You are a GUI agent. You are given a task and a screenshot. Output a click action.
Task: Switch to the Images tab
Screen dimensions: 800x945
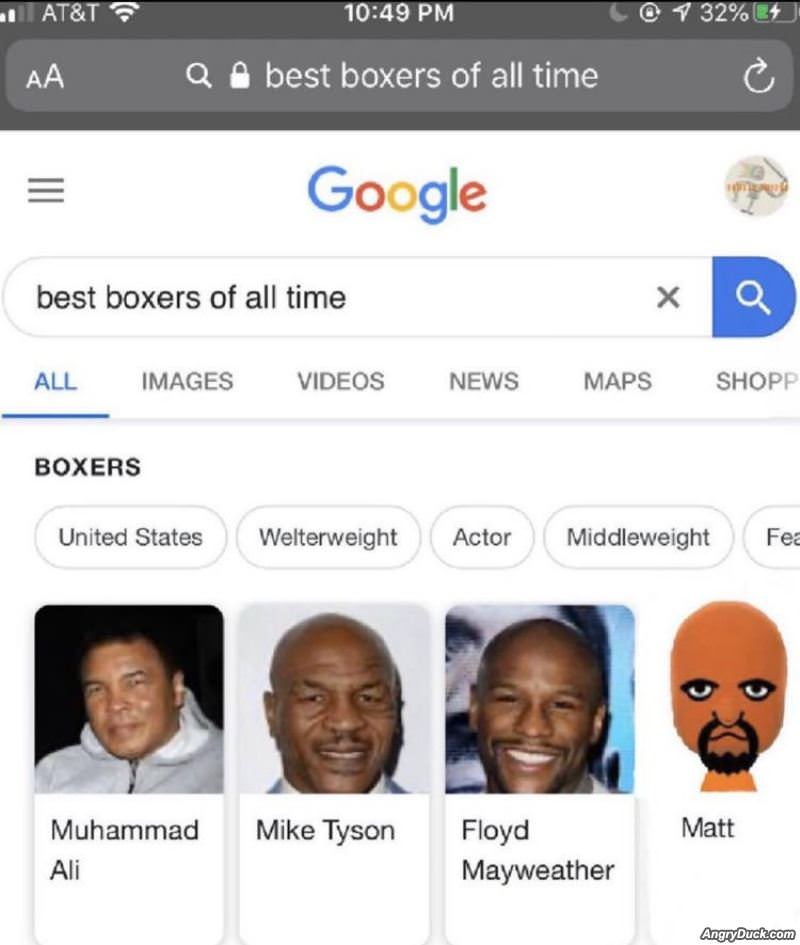pos(187,381)
